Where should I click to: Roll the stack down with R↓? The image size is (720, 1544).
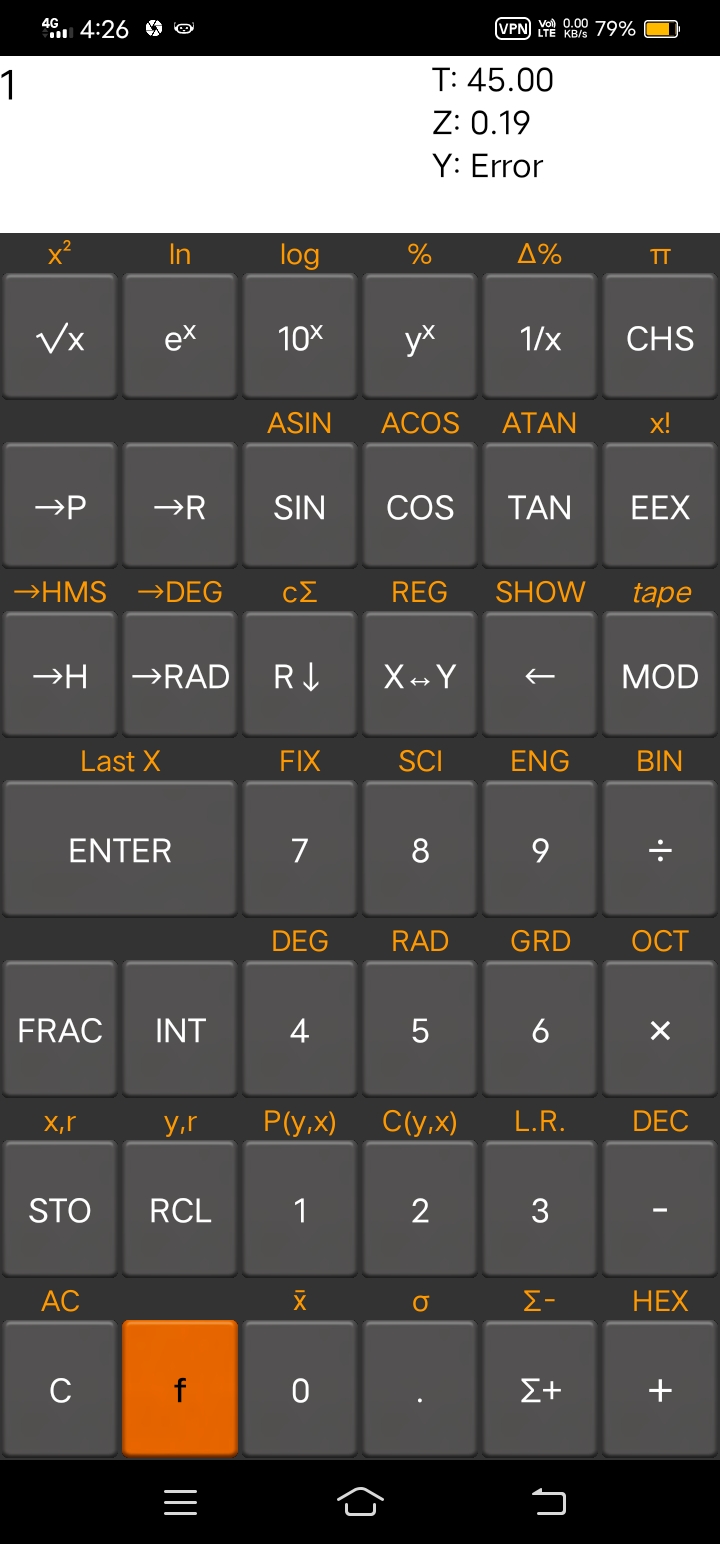300,677
